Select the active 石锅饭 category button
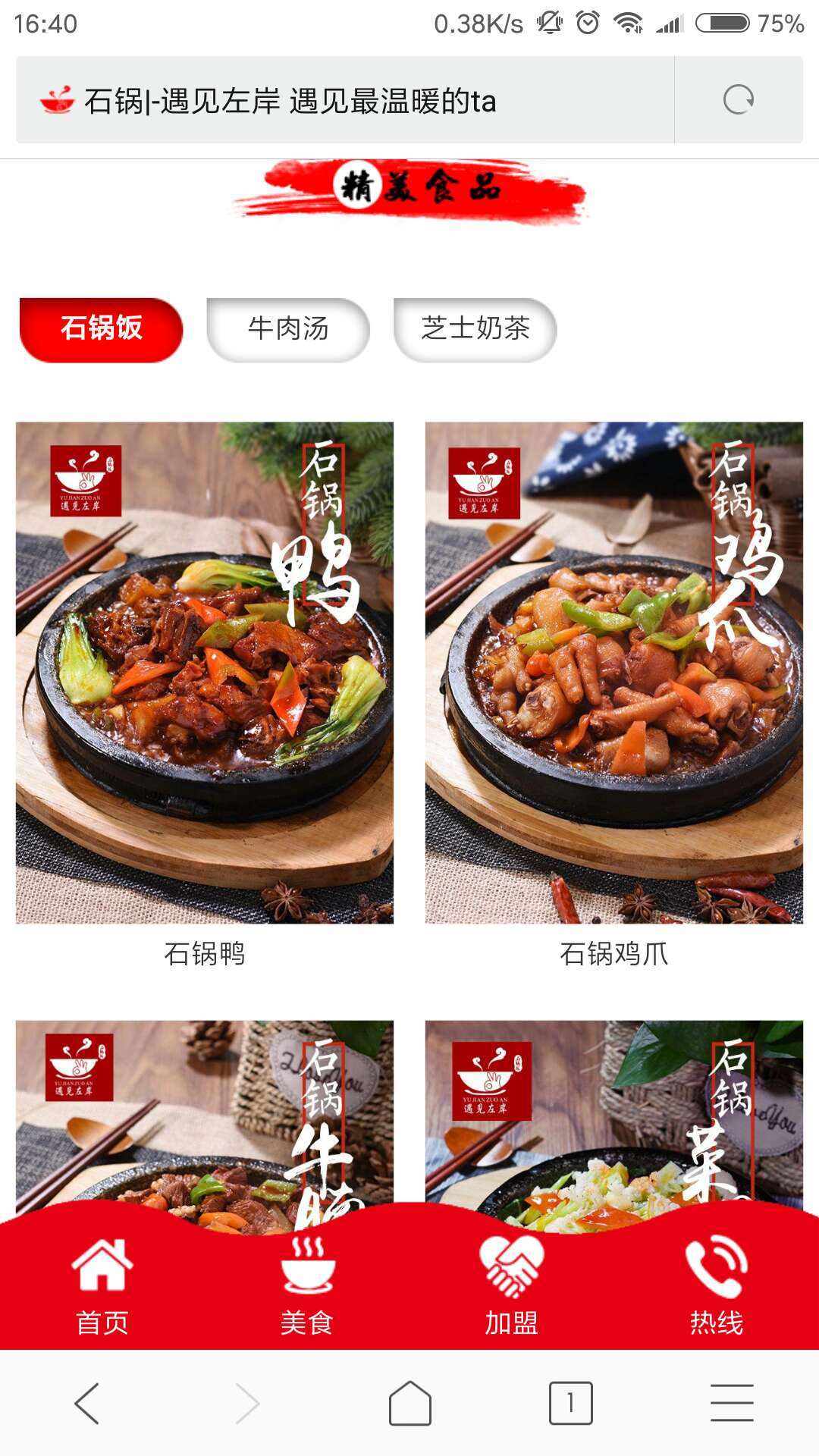The height and width of the screenshot is (1456, 819). point(100,328)
